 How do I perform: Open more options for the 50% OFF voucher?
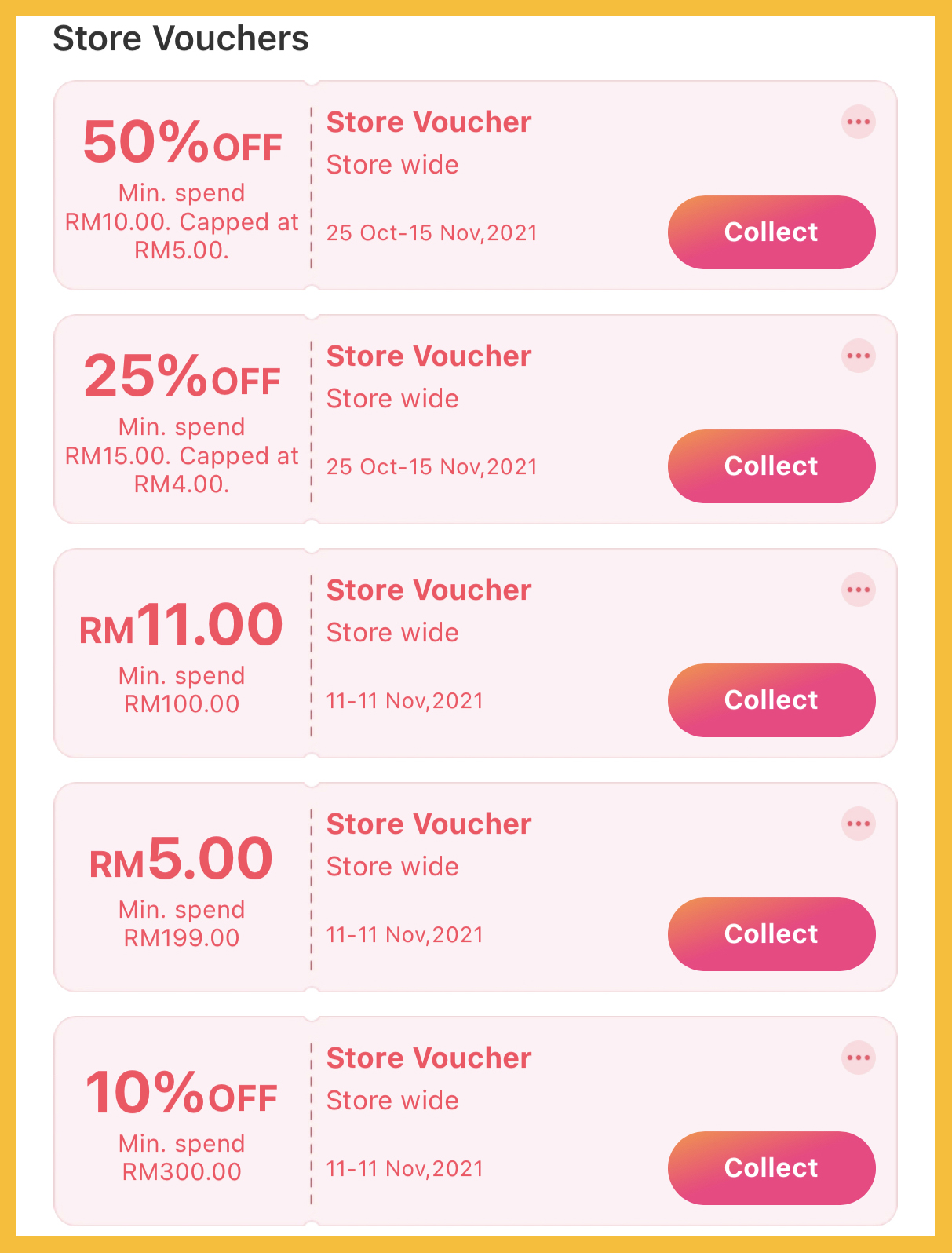(858, 122)
